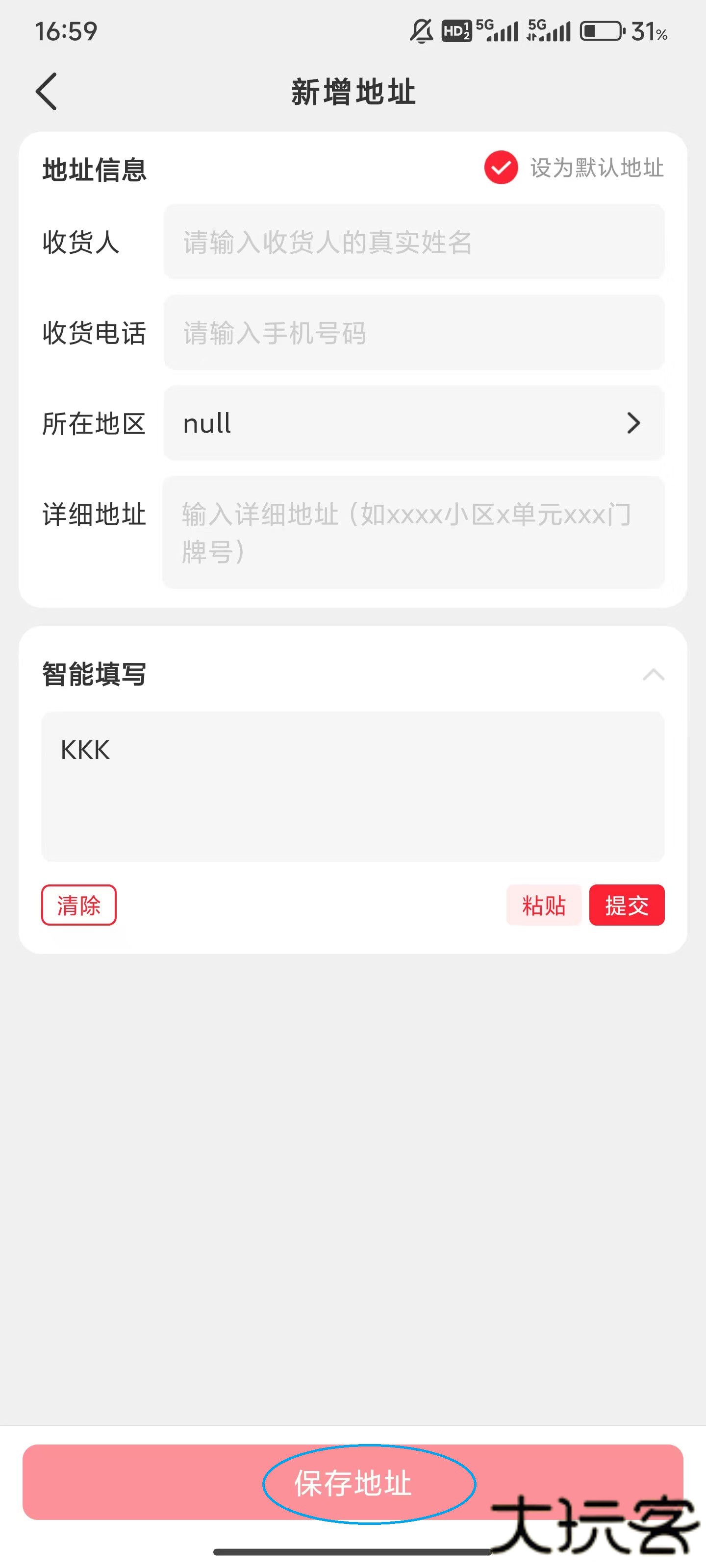Tap the 详细地址 input box
706x1568 pixels.
click(x=414, y=533)
